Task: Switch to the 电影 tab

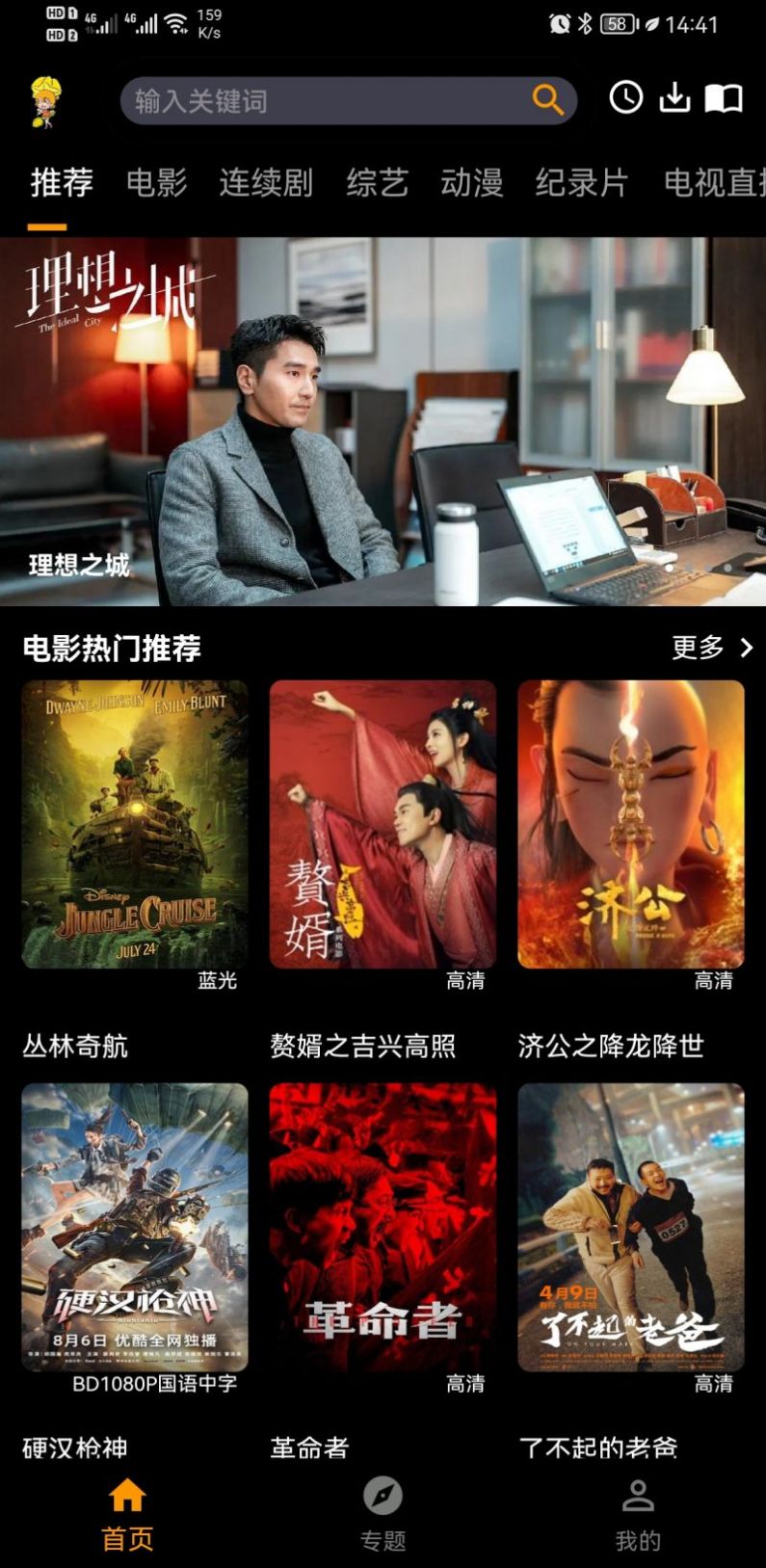Action: coord(157,183)
